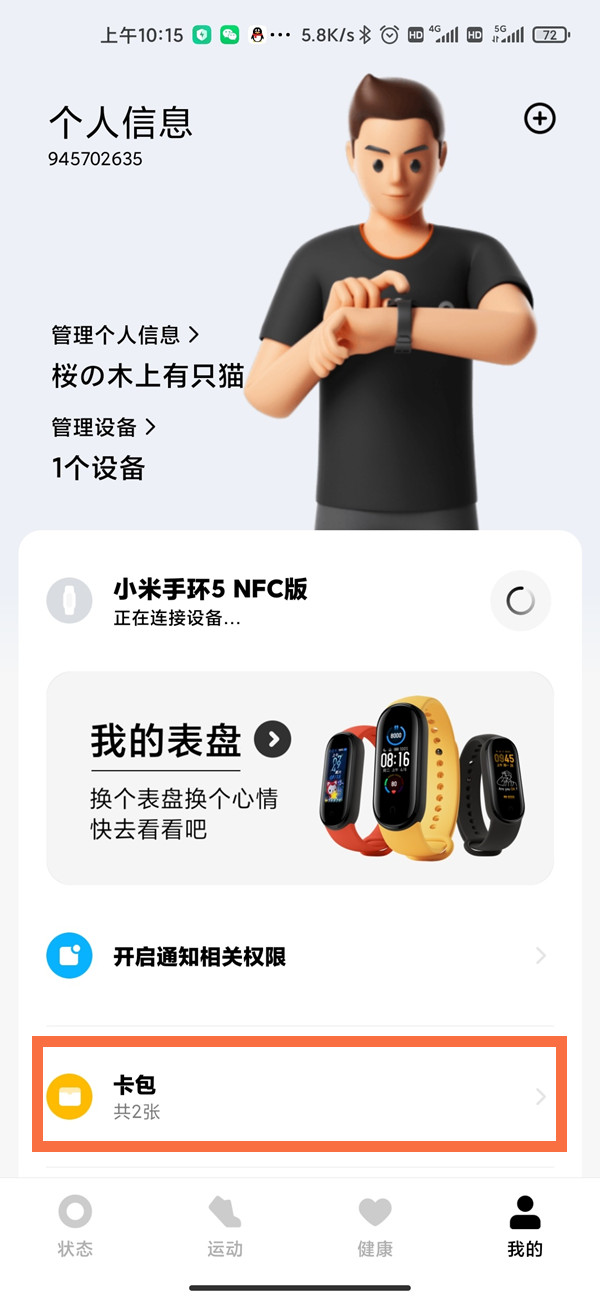Open the 卡包 card wallet row
Screen dimensions: 600x1300
coord(300,1096)
